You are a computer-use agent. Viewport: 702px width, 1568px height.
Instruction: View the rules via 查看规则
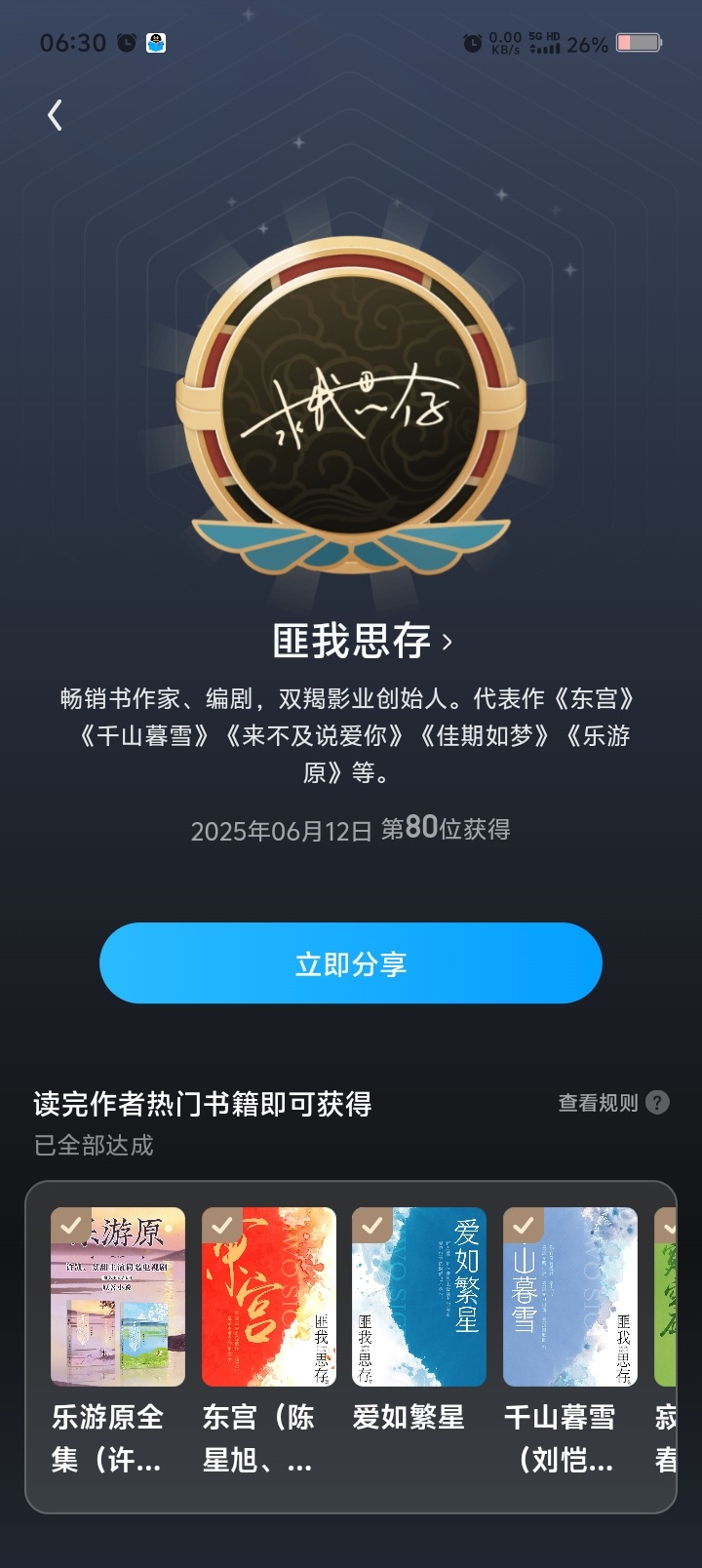(x=613, y=1103)
